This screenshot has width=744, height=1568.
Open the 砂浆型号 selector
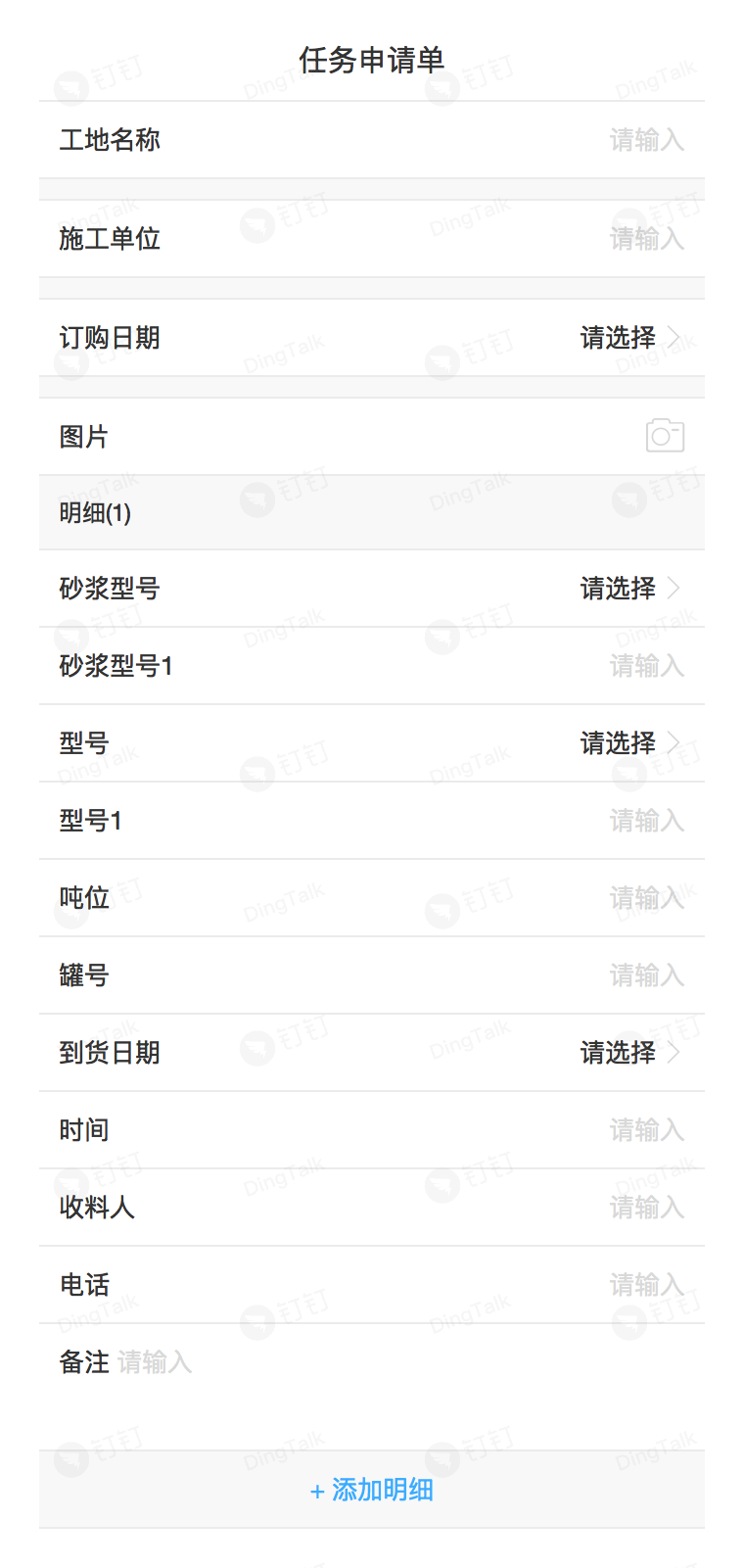pos(628,589)
